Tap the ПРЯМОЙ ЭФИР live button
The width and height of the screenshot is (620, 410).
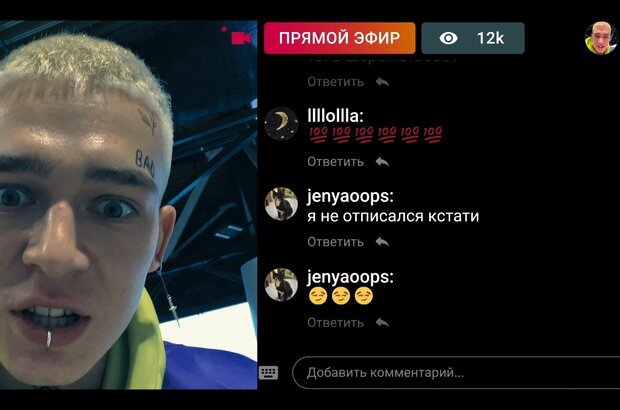point(339,38)
